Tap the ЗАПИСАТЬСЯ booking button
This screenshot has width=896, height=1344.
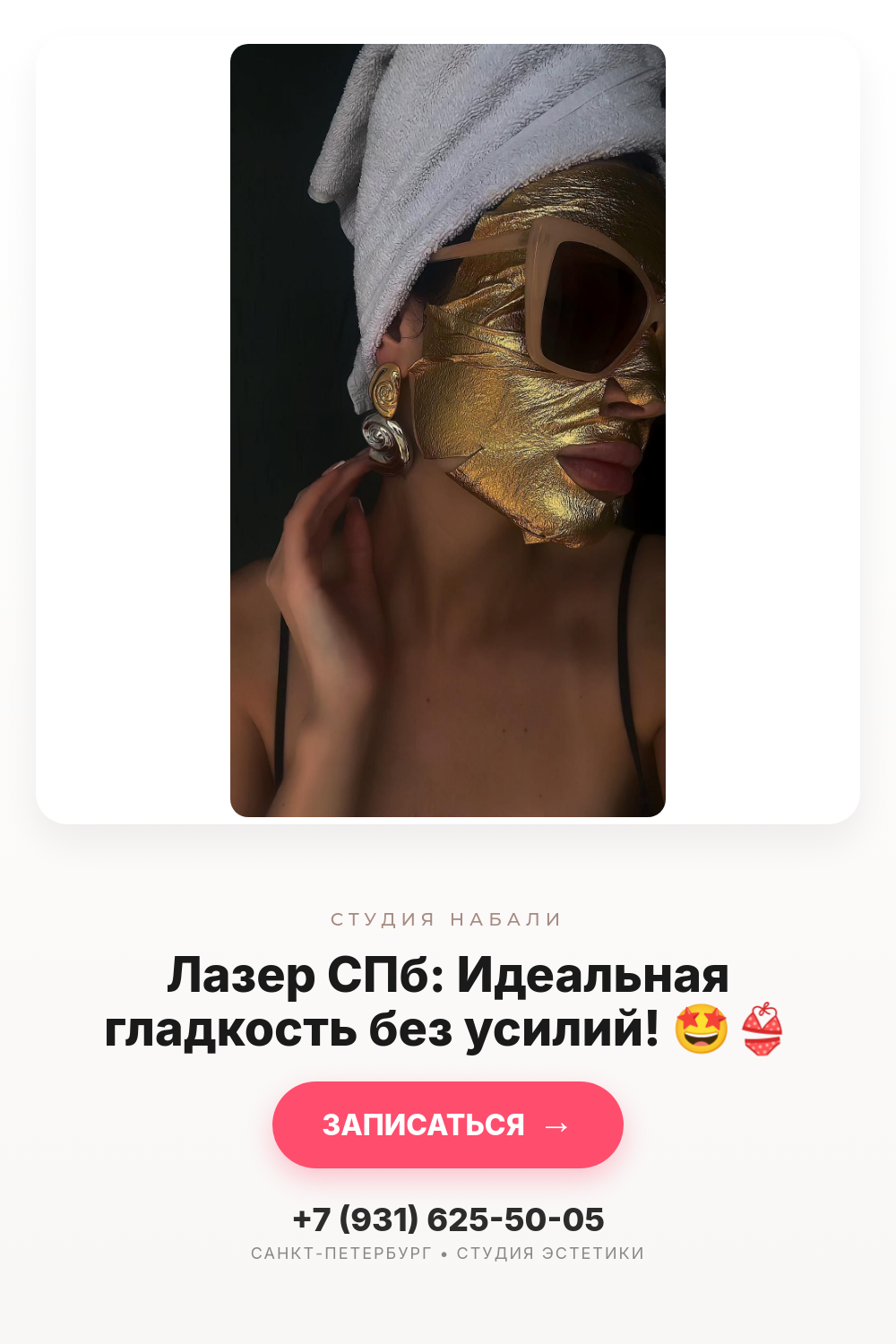click(x=448, y=1124)
